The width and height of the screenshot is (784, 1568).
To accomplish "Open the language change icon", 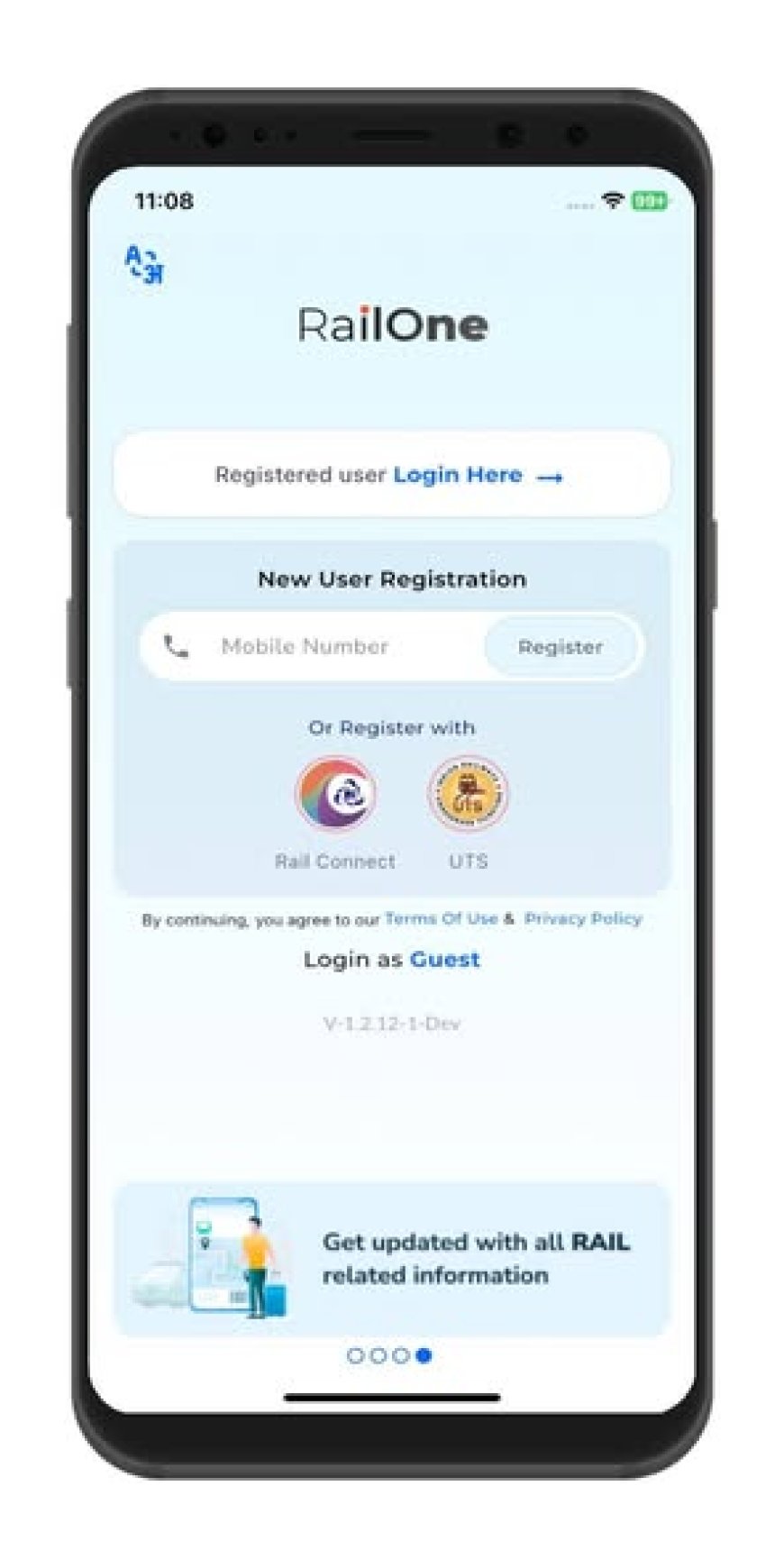I will [x=144, y=264].
